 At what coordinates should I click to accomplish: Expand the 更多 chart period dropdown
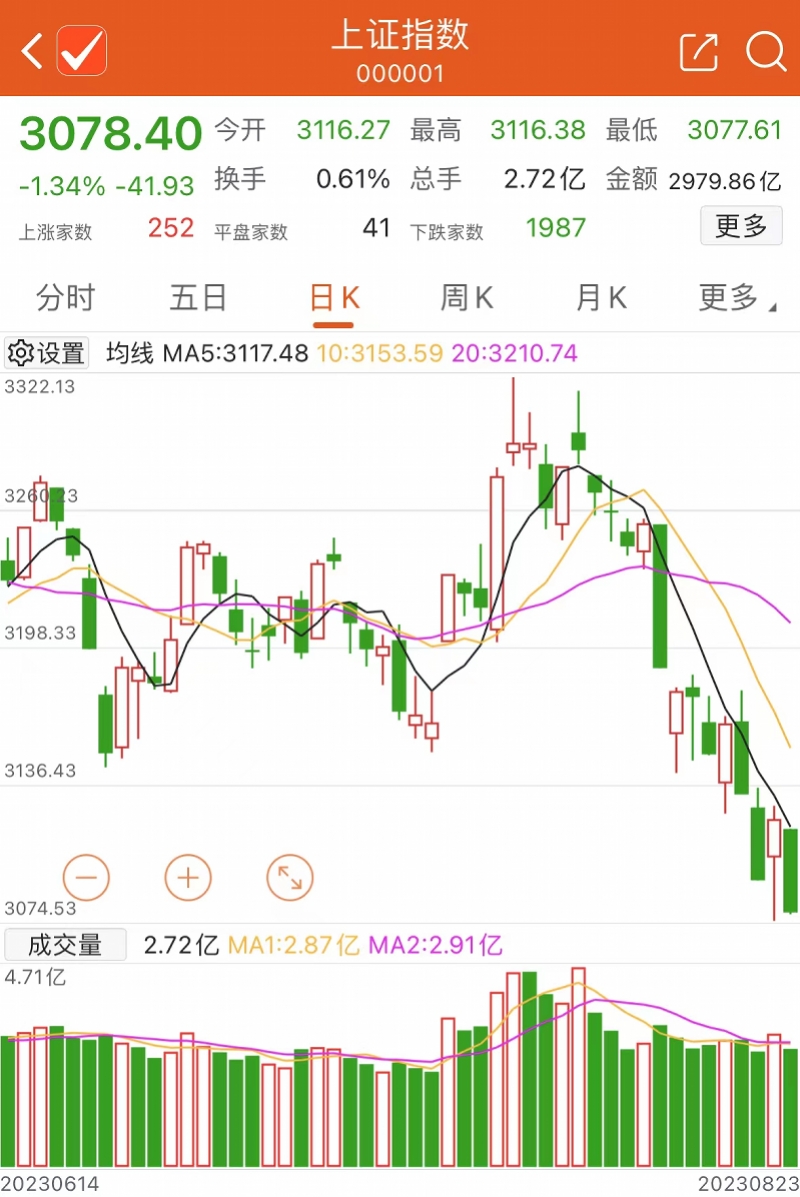pyautogui.click(x=735, y=298)
